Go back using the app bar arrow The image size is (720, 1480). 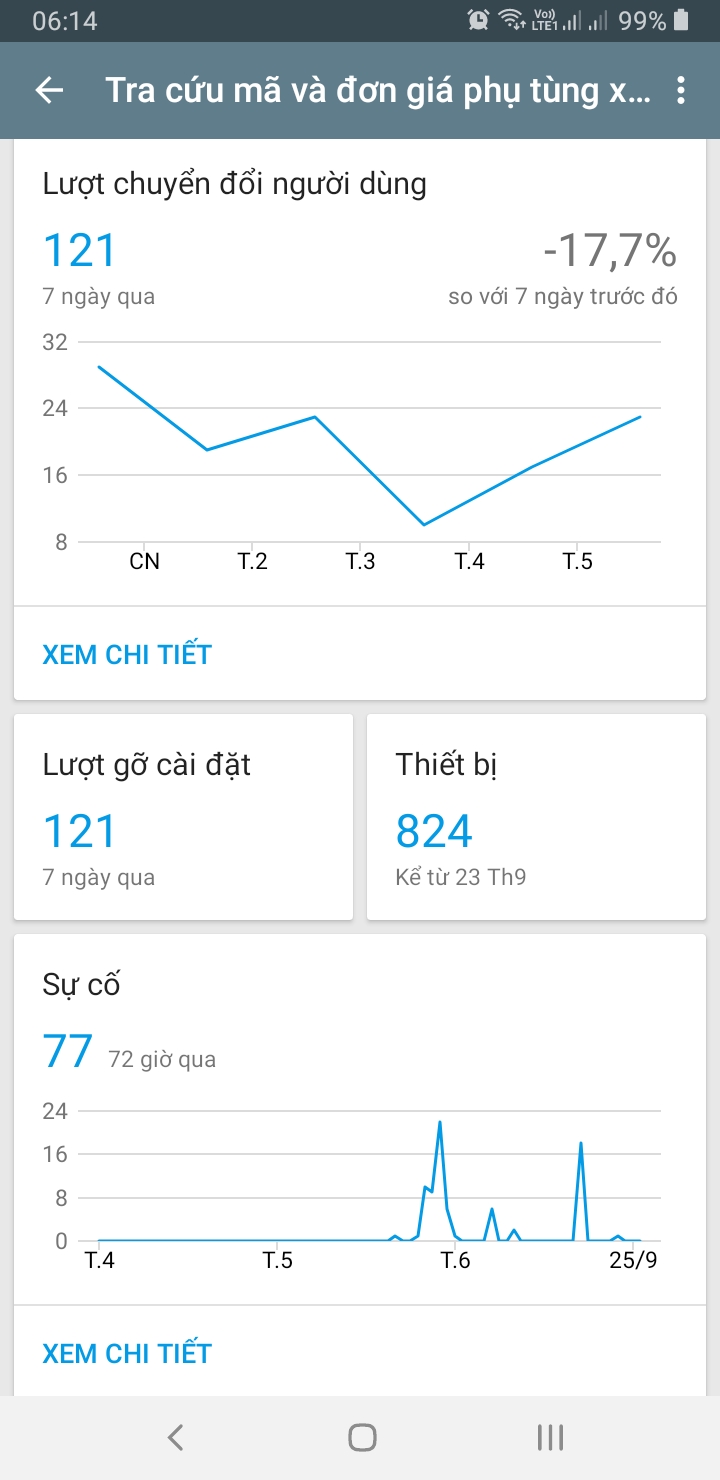49,91
